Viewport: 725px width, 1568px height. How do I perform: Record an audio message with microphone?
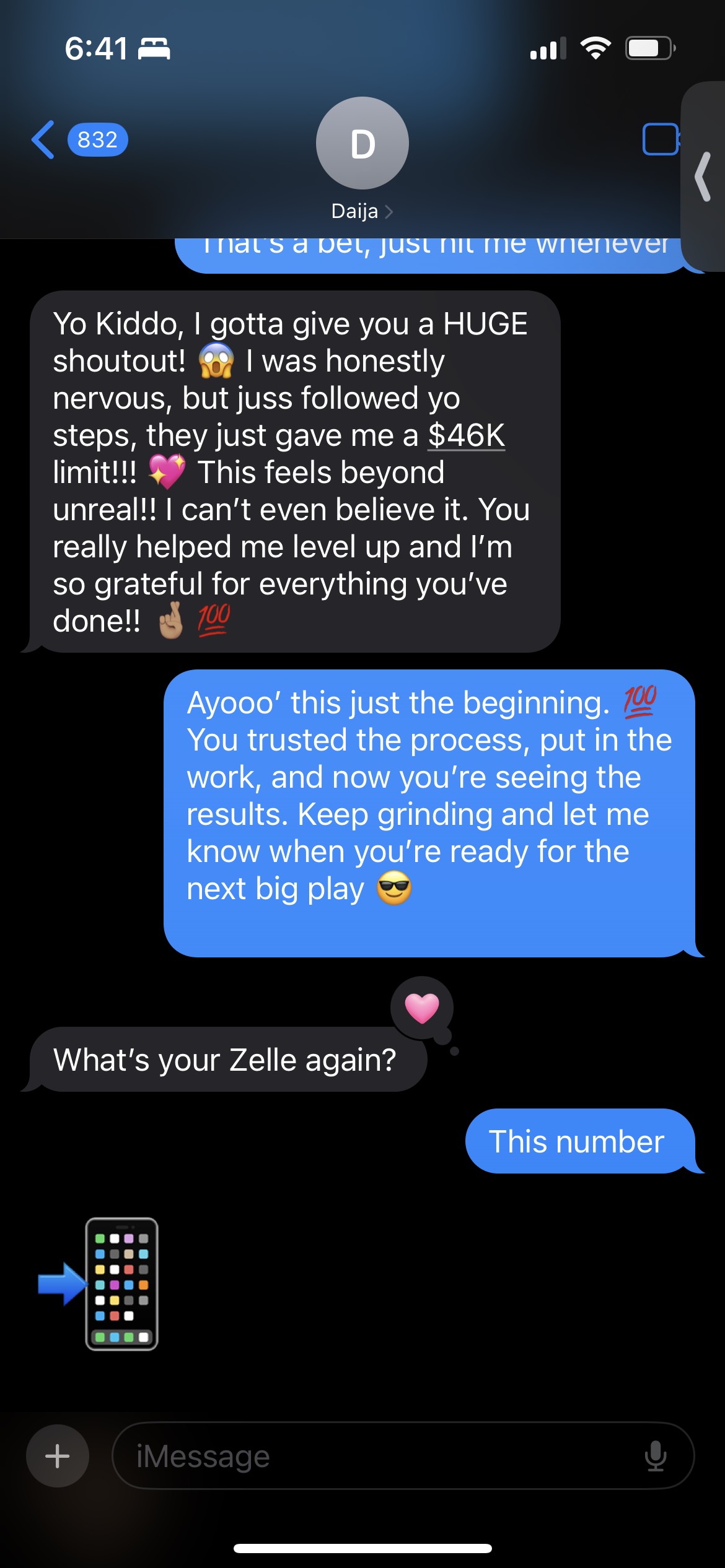pyautogui.click(x=656, y=1456)
